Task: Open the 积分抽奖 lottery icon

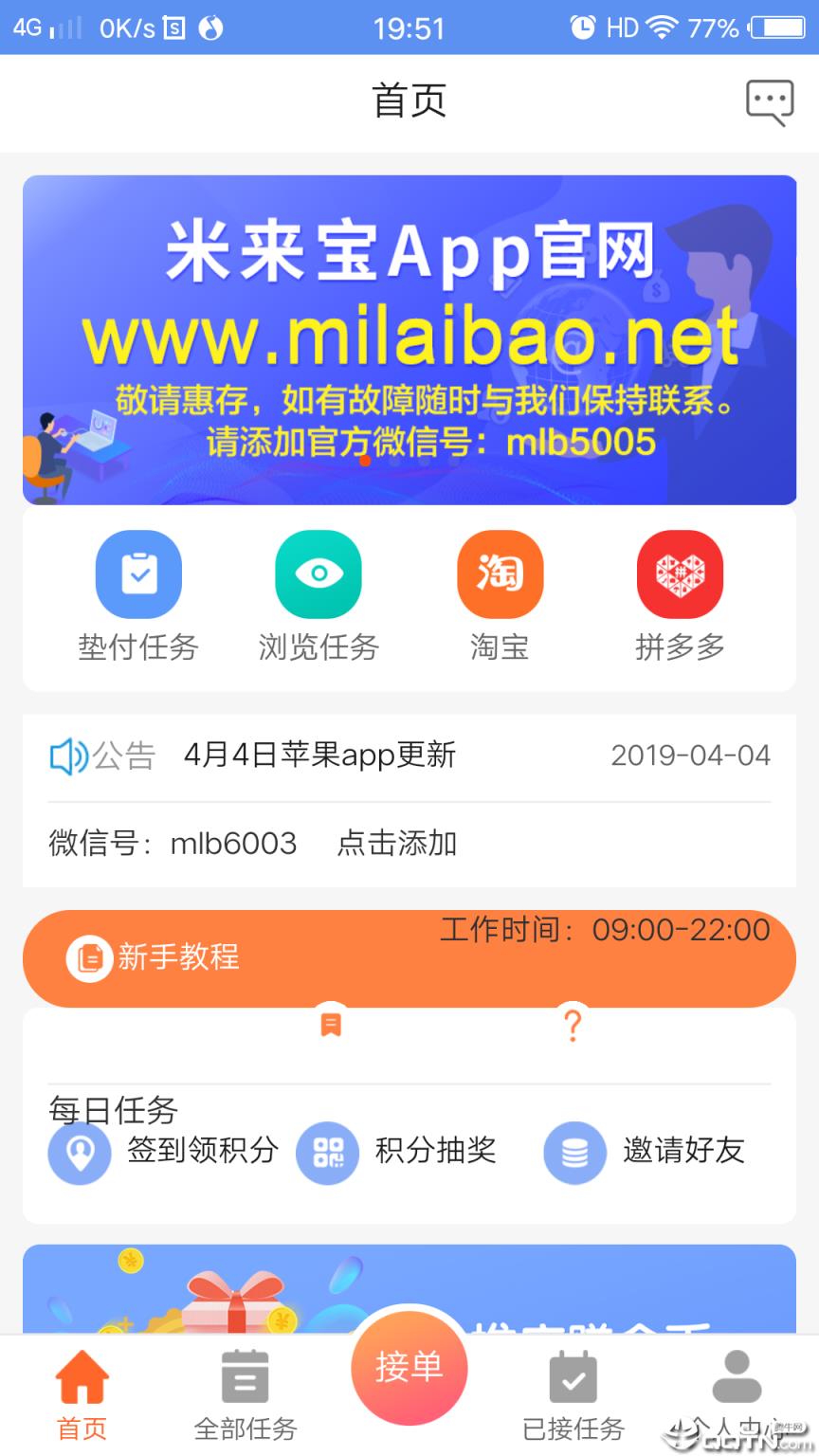Action: pyautogui.click(x=327, y=1153)
